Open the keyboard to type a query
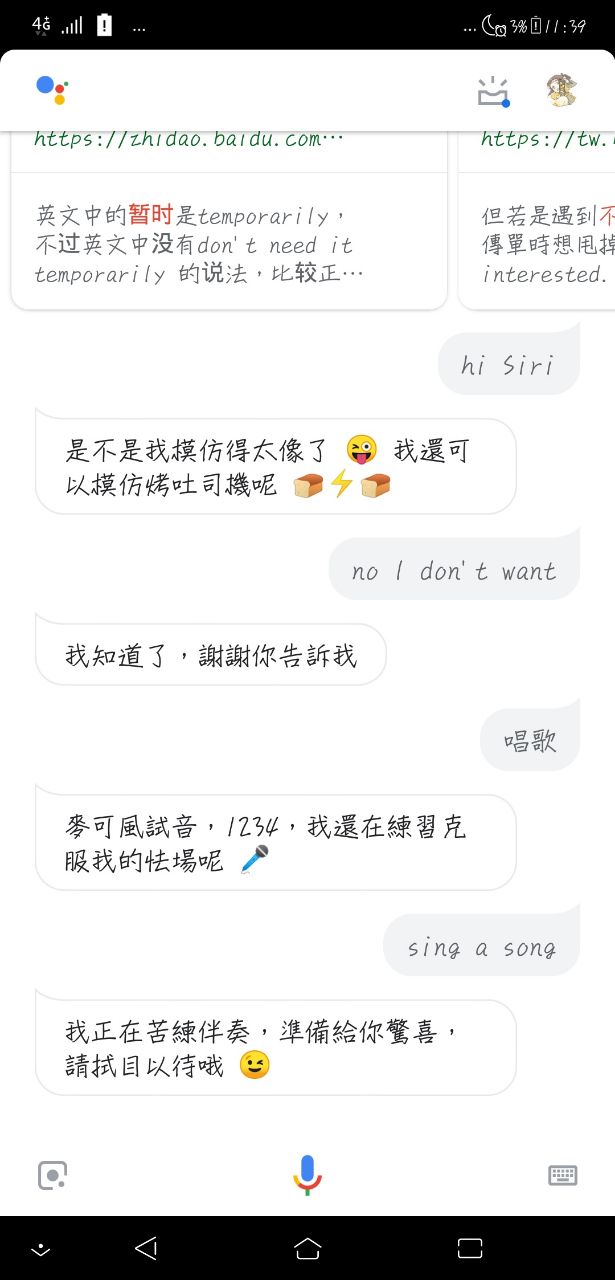 click(x=563, y=1175)
